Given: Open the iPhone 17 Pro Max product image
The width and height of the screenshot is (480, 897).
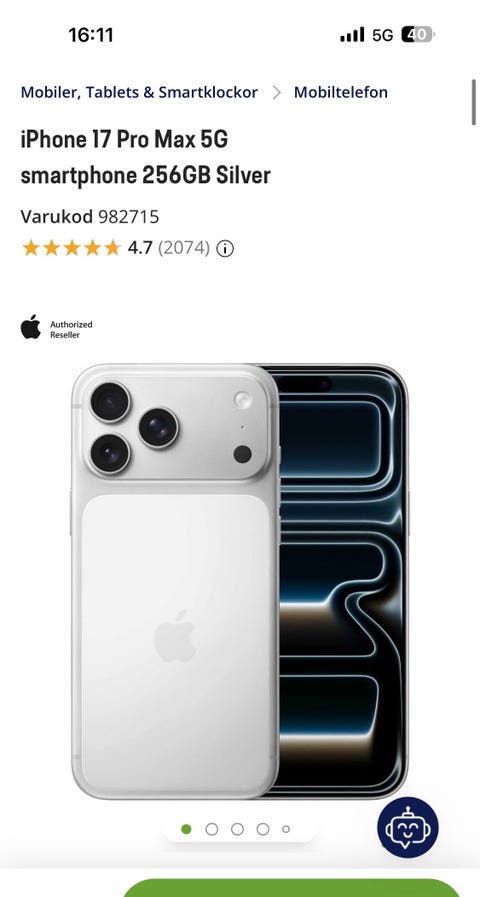Looking at the screenshot, I should tap(240, 581).
